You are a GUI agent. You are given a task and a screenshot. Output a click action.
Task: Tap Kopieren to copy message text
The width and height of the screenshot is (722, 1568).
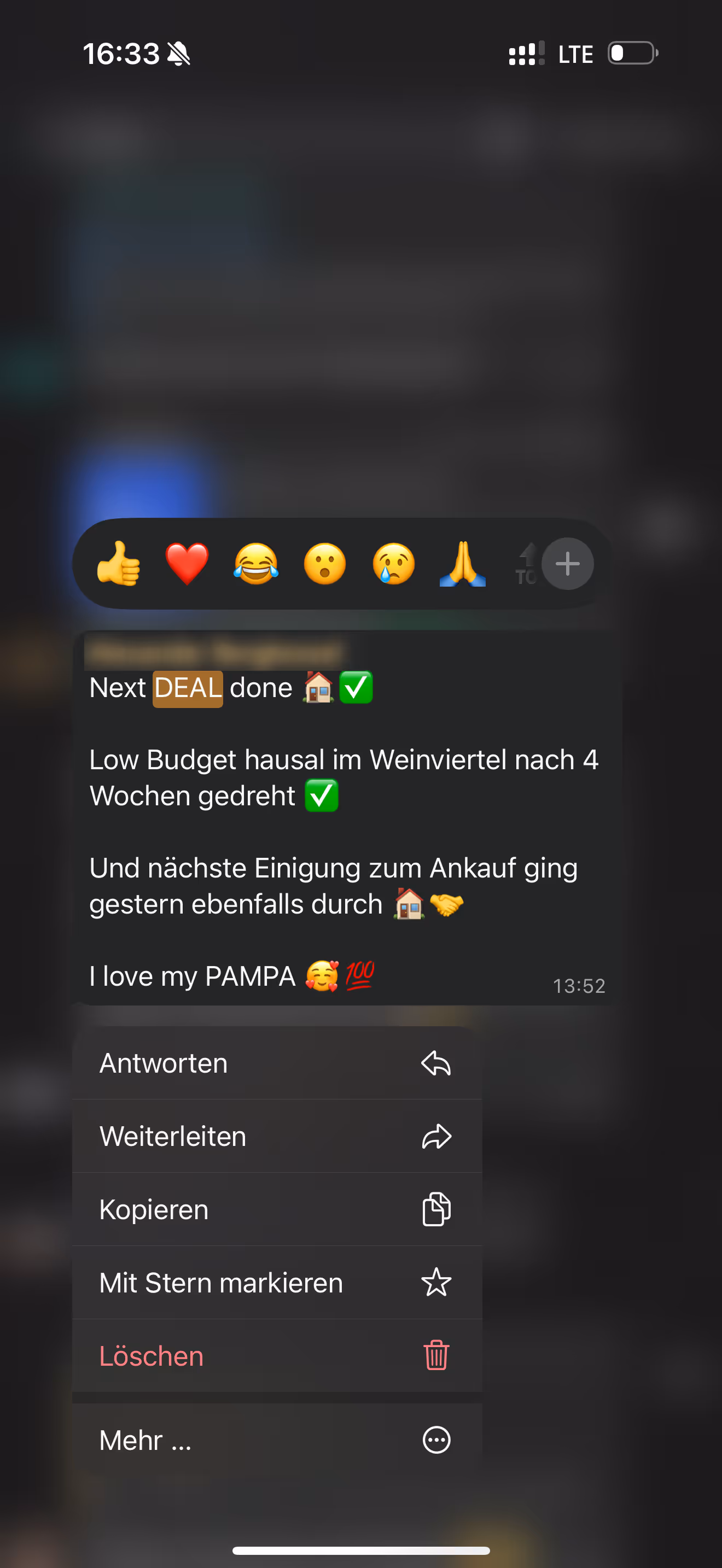(x=277, y=1209)
